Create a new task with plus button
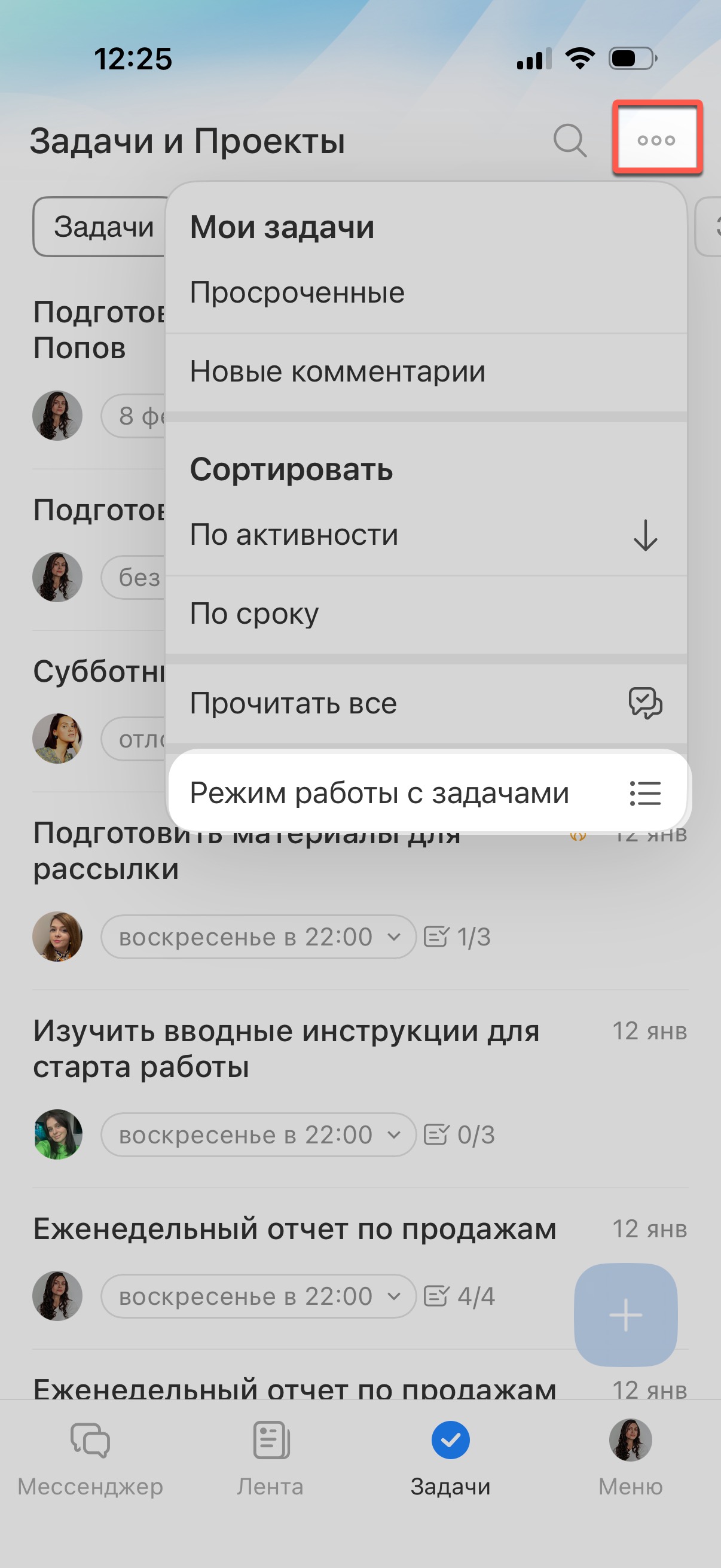Screen dimensions: 721x1568 [x=625, y=1315]
